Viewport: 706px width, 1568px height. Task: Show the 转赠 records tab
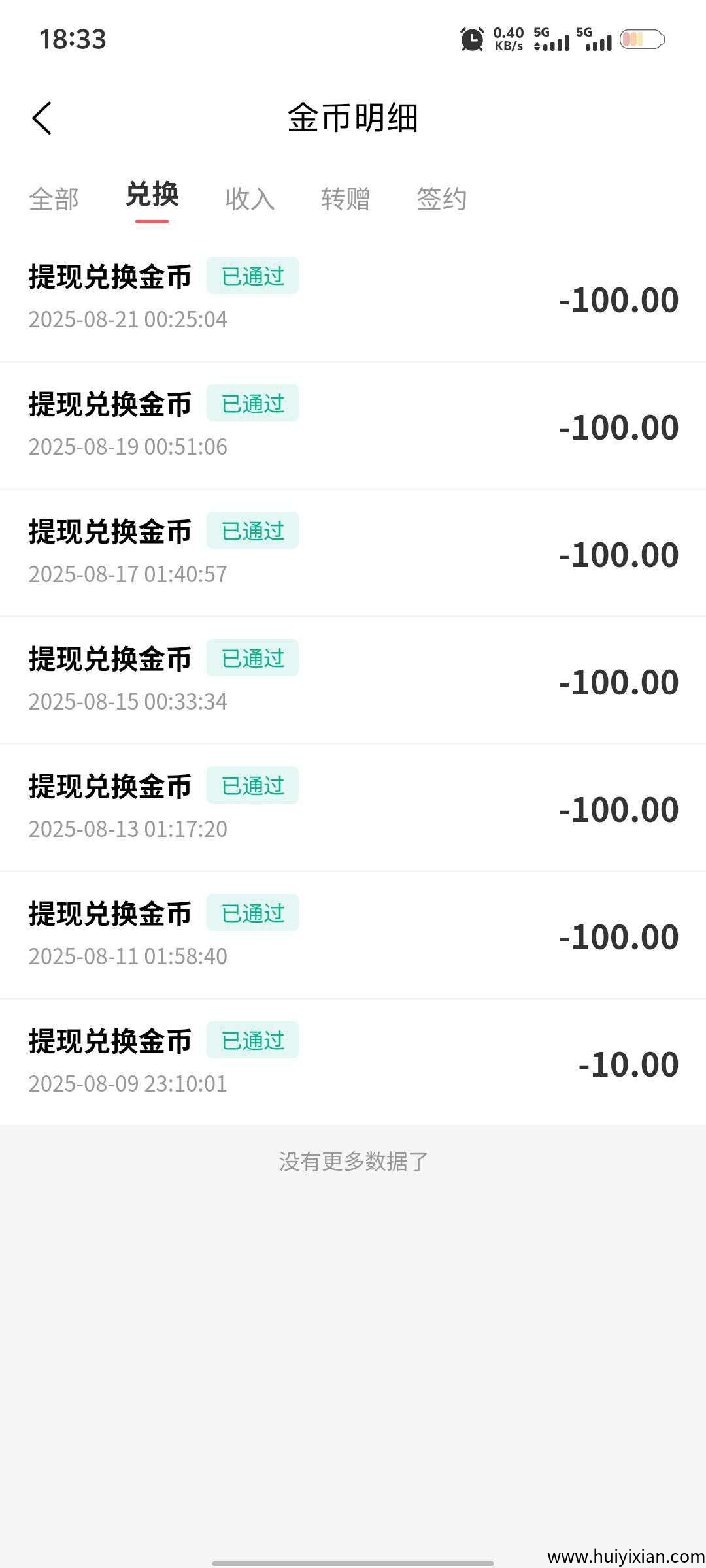pos(345,199)
